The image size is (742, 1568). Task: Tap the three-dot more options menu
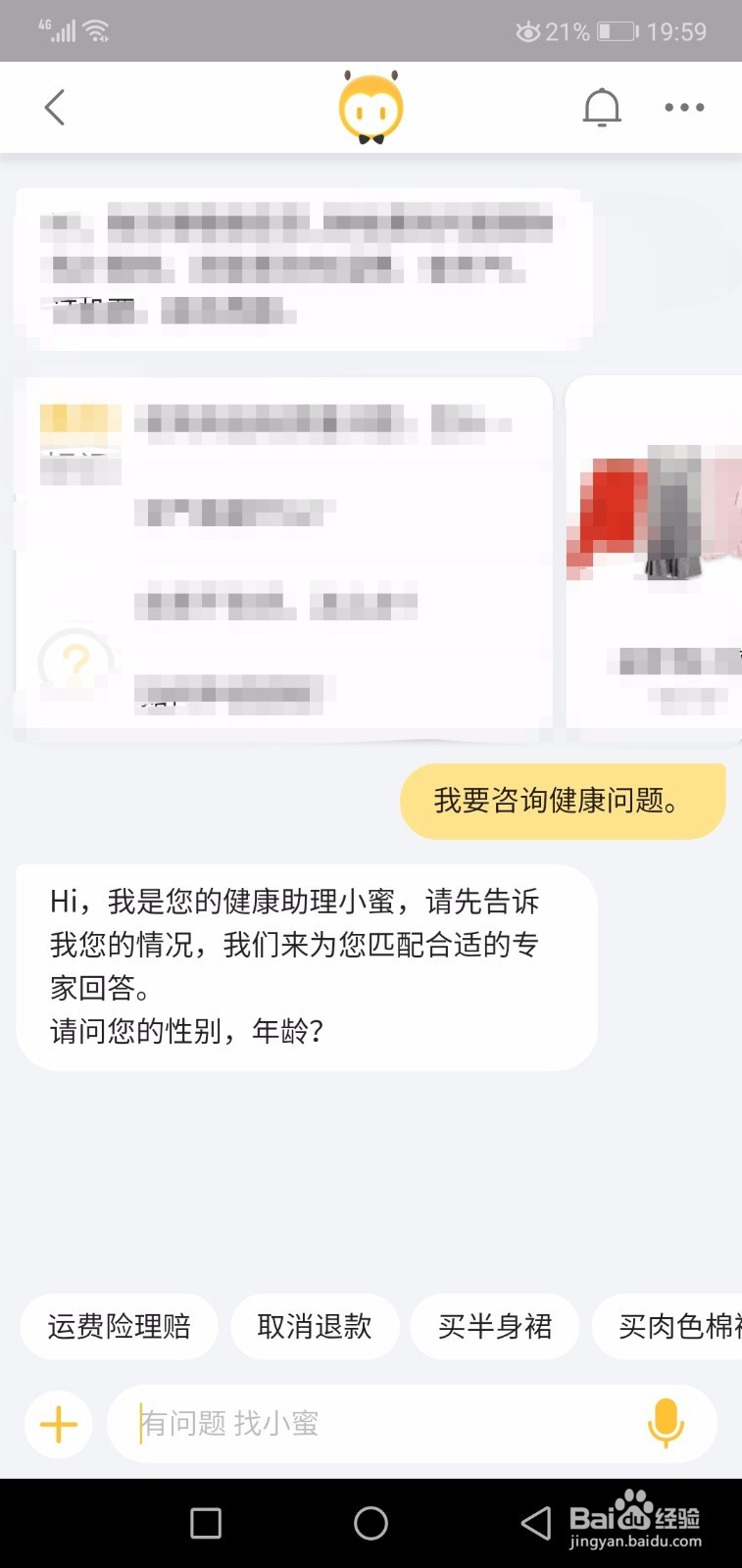pos(683,107)
